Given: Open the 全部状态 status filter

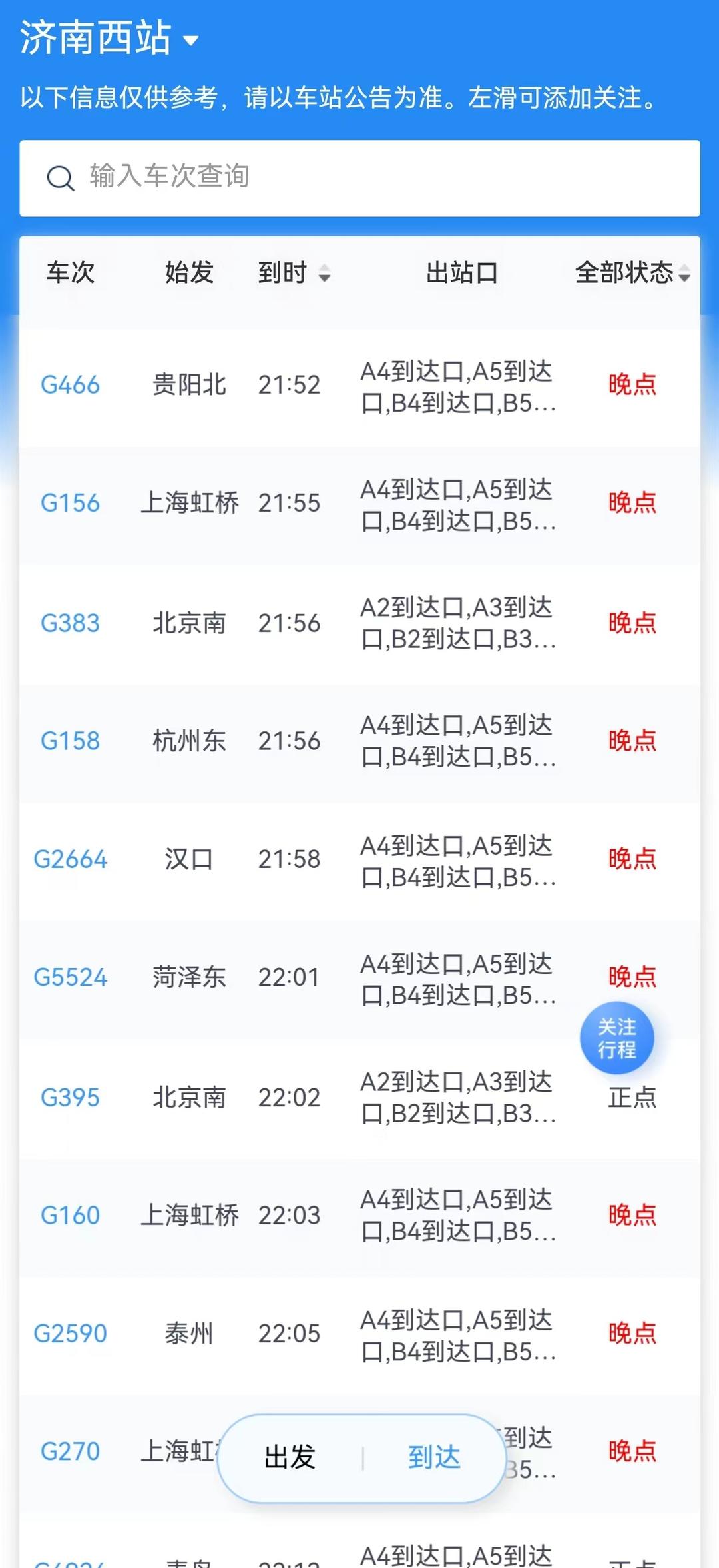Looking at the screenshot, I should point(632,273).
